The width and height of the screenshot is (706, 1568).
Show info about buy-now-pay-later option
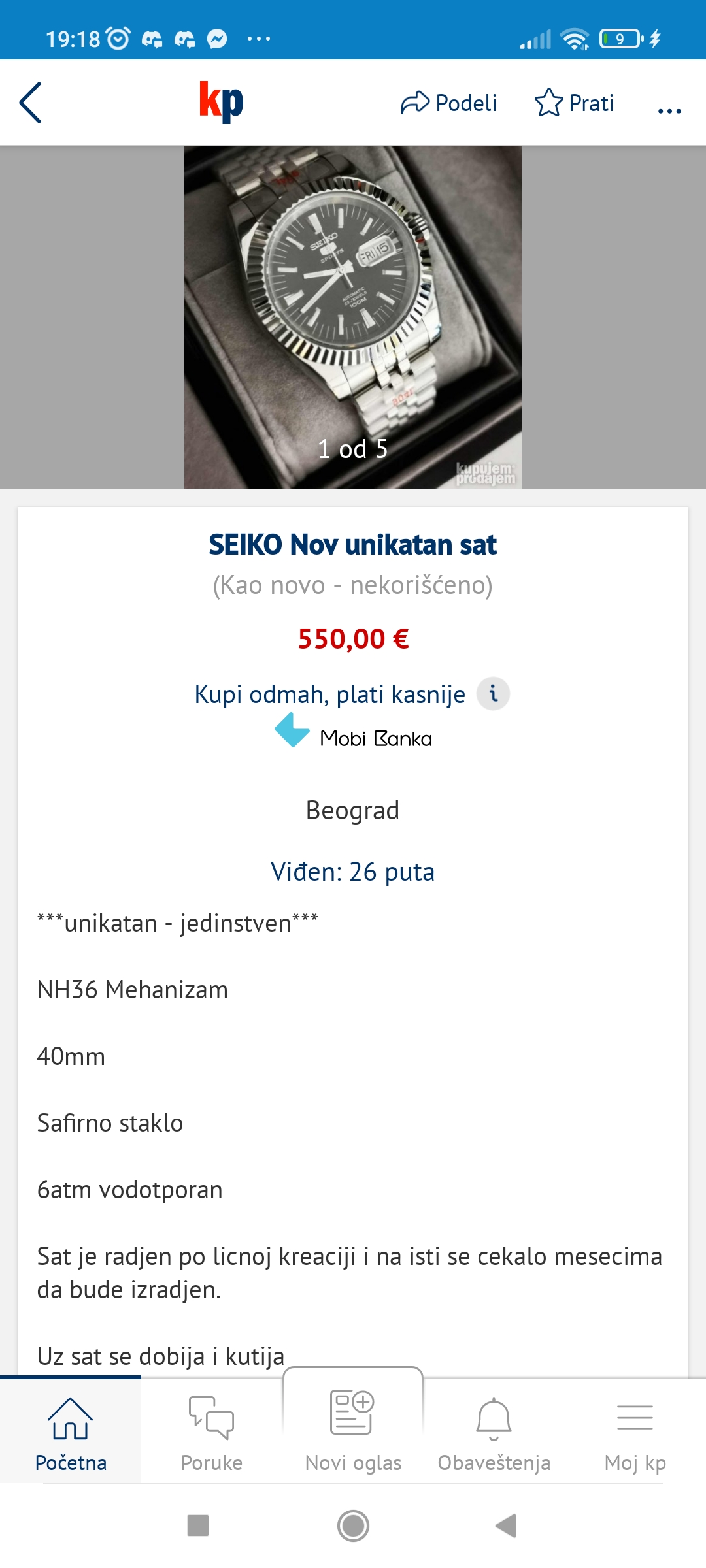click(493, 693)
